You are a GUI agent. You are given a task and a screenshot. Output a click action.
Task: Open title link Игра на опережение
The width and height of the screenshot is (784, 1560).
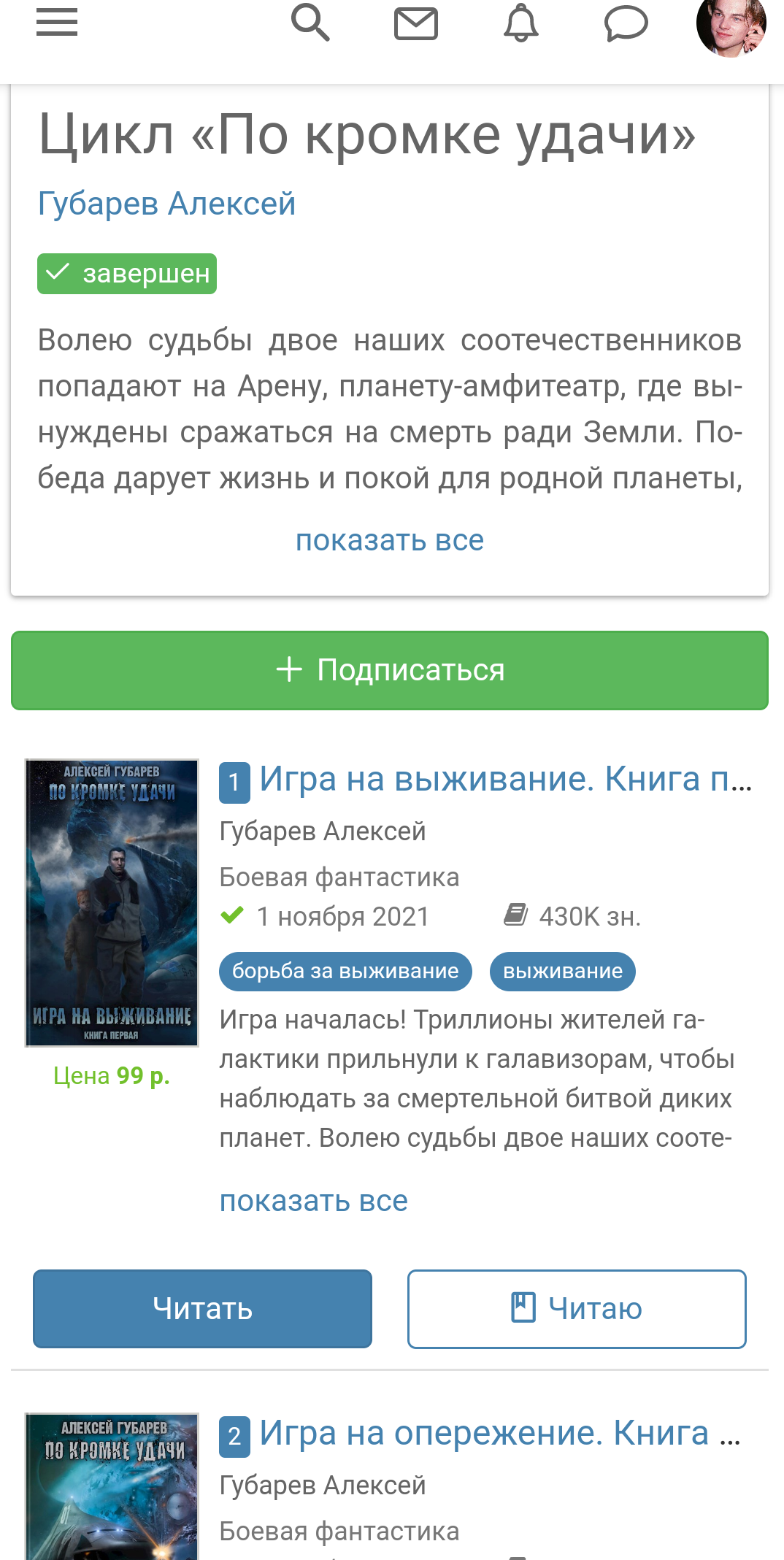499,1433
